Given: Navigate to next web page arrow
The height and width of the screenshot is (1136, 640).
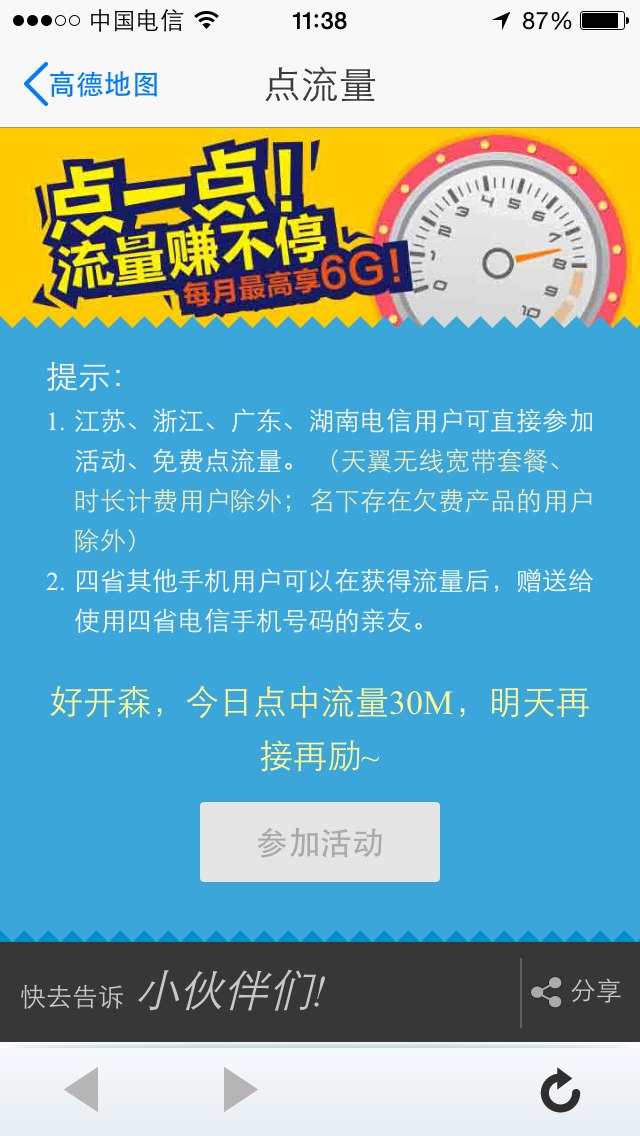Looking at the screenshot, I should click(x=240, y=1089).
